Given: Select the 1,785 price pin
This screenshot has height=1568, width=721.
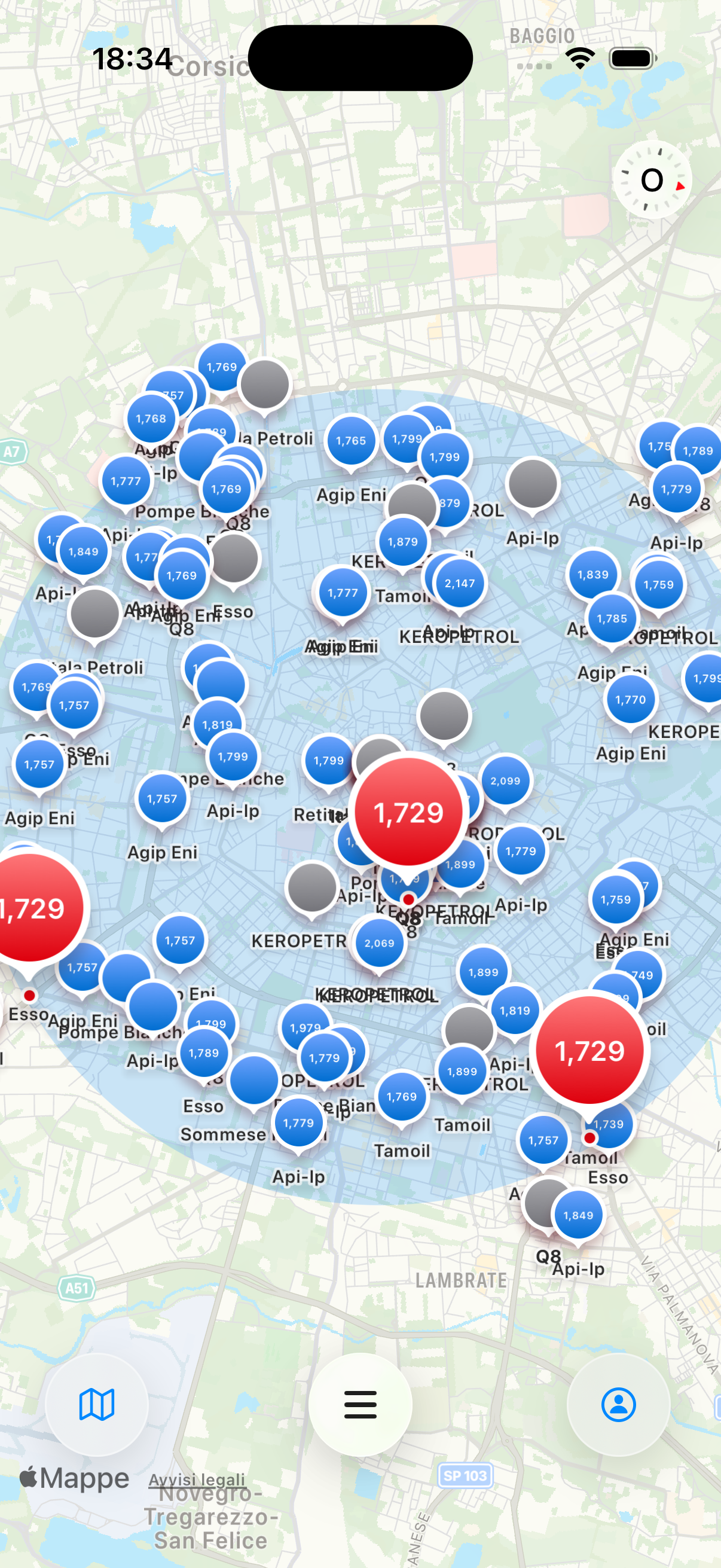Looking at the screenshot, I should (612, 618).
